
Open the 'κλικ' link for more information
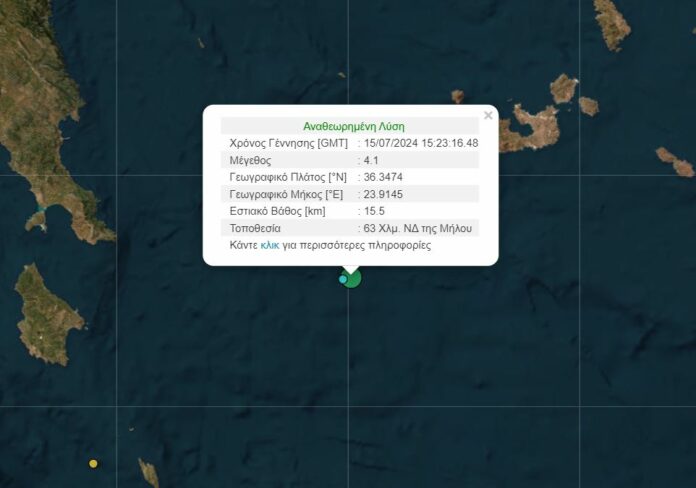click(x=270, y=245)
